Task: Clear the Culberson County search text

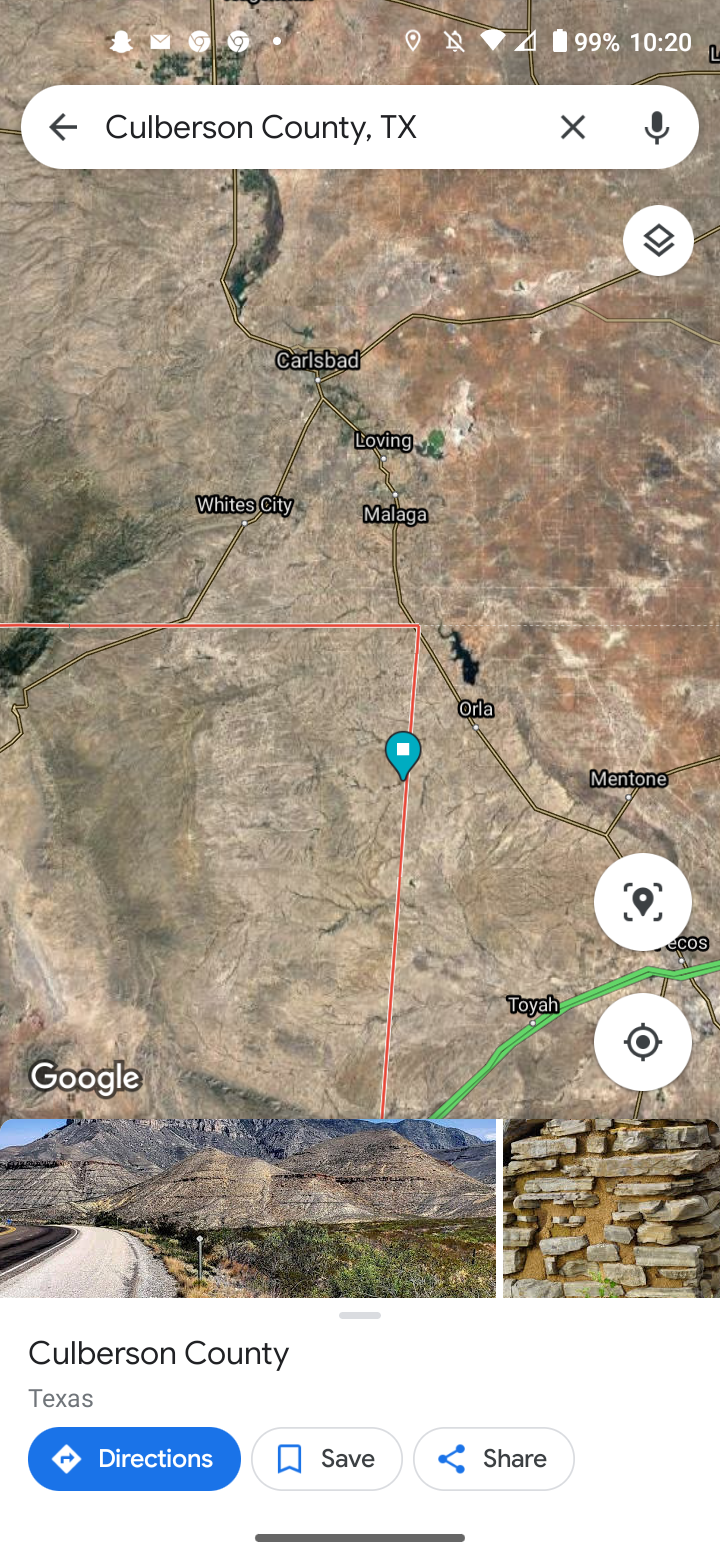Action: pos(572,127)
